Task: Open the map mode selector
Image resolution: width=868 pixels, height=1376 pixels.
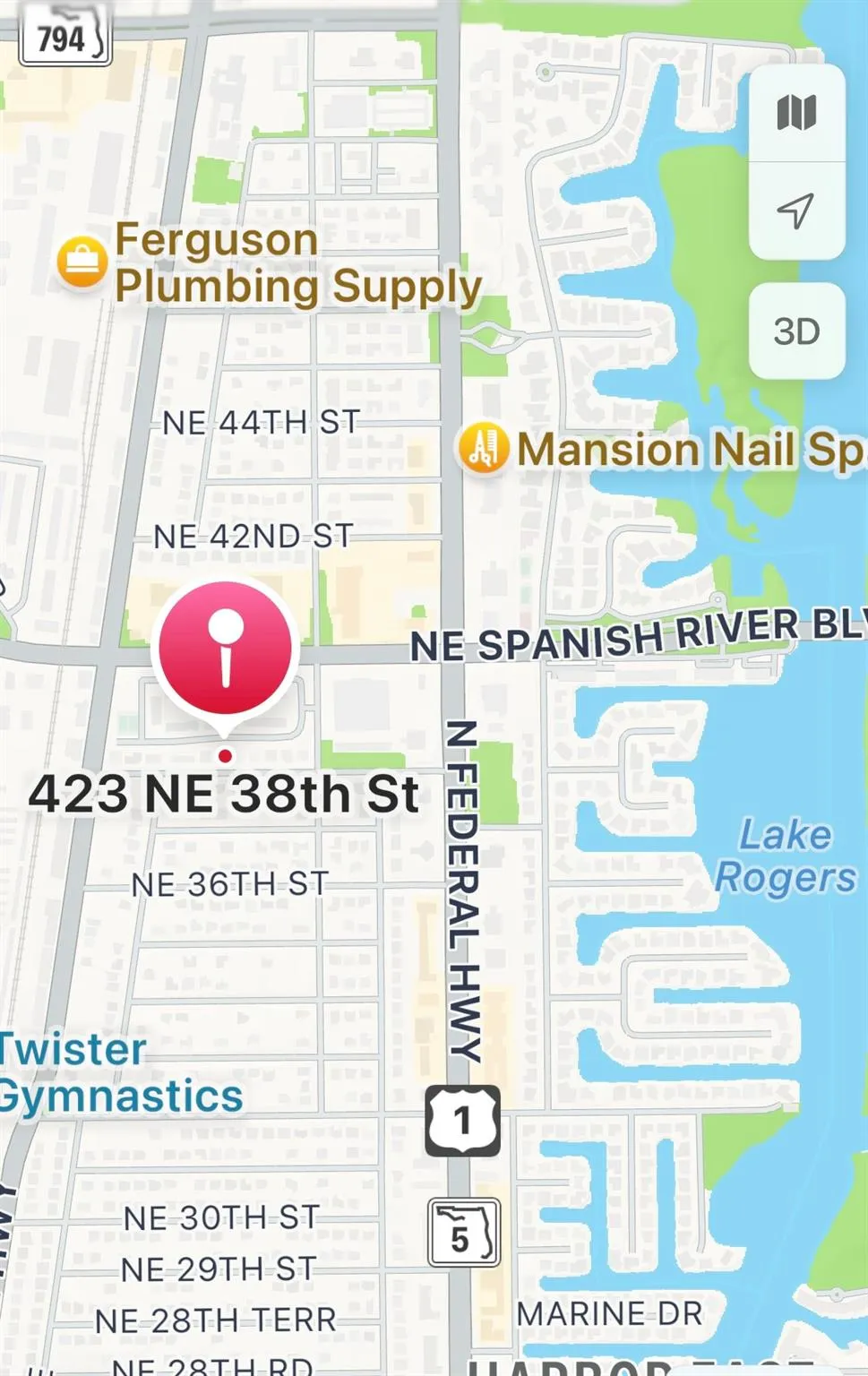Action: [x=795, y=113]
